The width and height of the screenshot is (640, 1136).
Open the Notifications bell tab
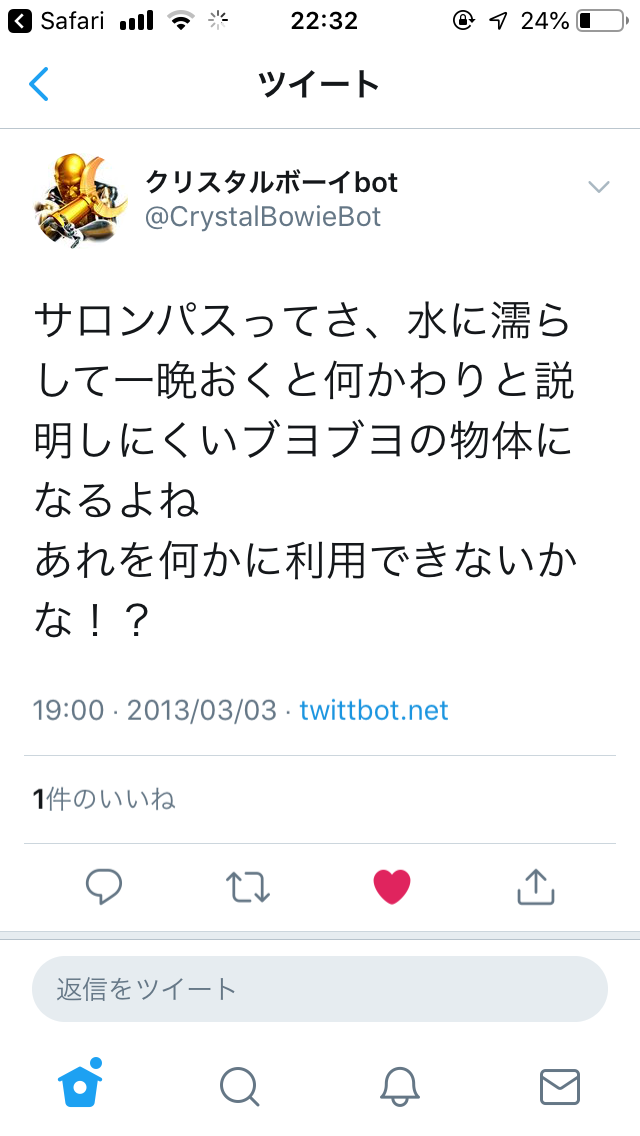400,1085
